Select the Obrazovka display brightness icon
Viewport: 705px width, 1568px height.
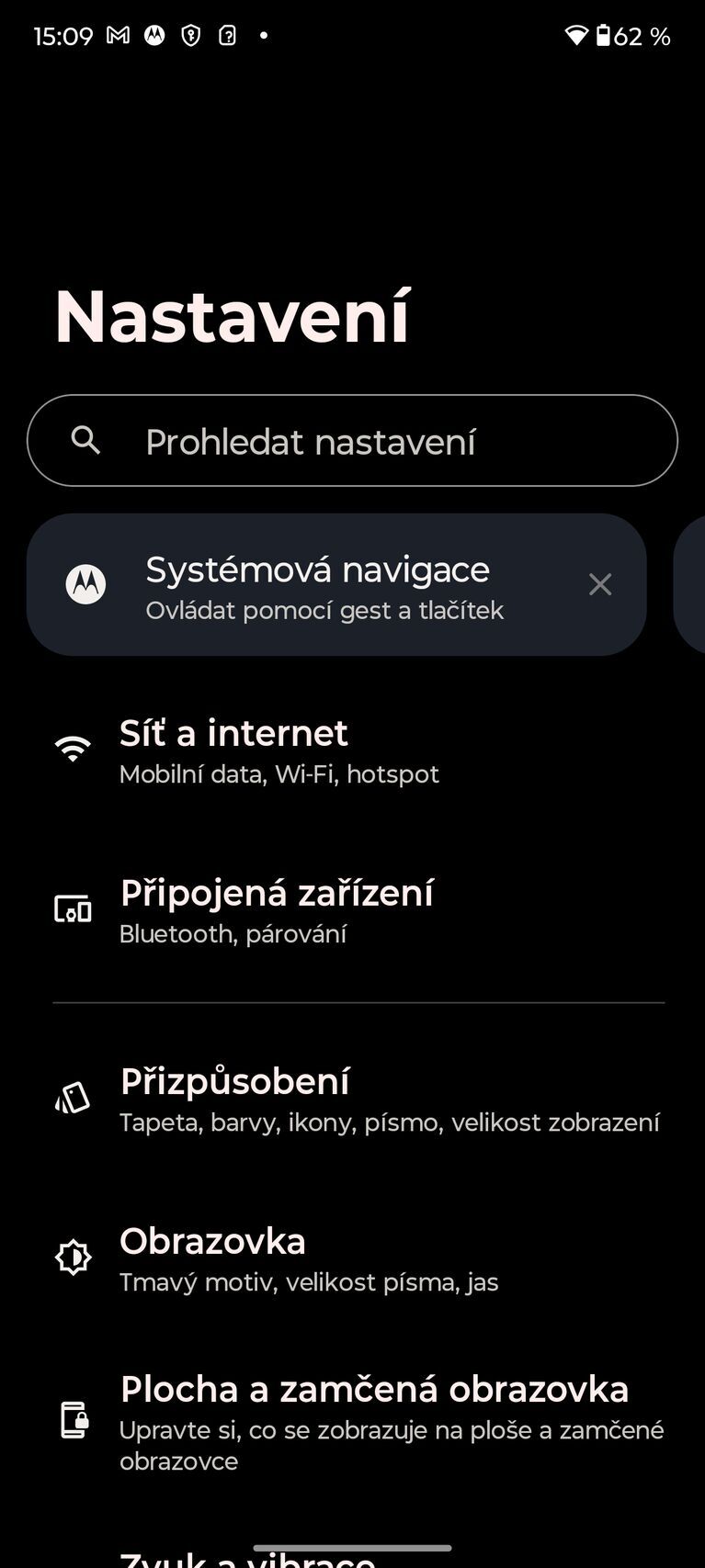[x=74, y=1257]
